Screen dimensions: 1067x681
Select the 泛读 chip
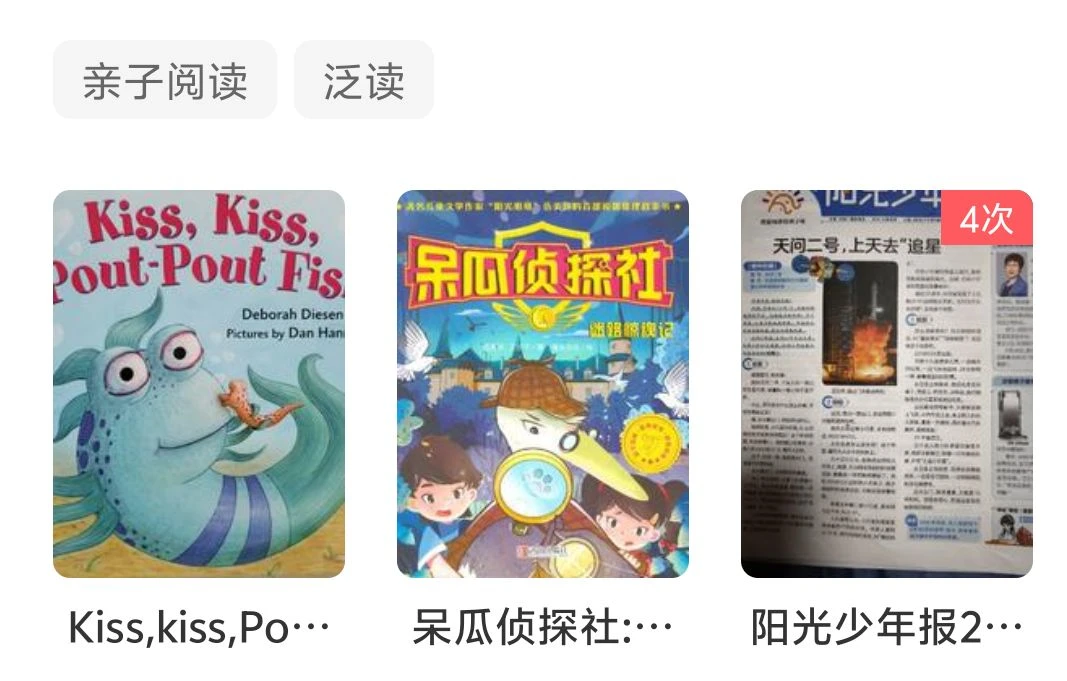click(x=363, y=80)
